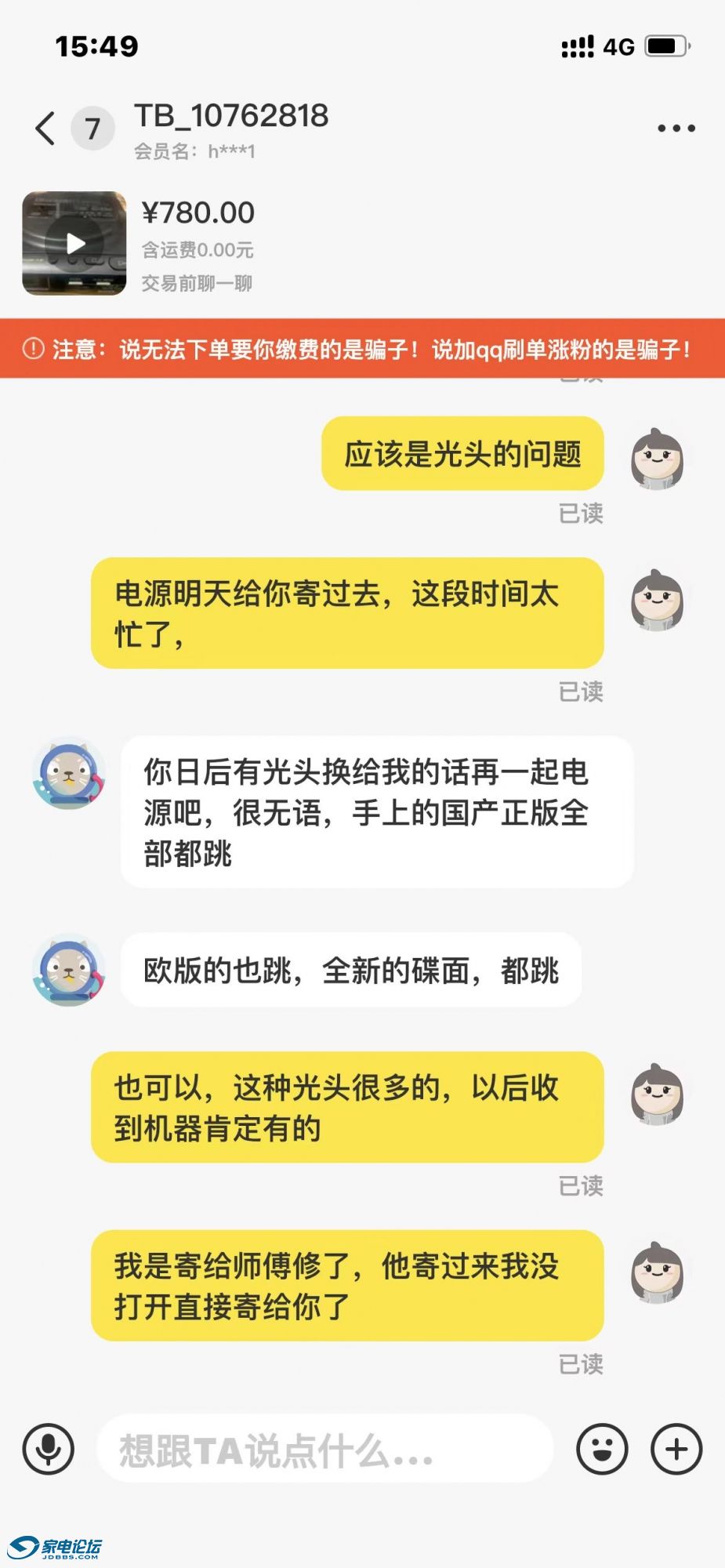Tap the voice input microphone icon
The height and width of the screenshot is (1568, 725).
pos(49,1449)
